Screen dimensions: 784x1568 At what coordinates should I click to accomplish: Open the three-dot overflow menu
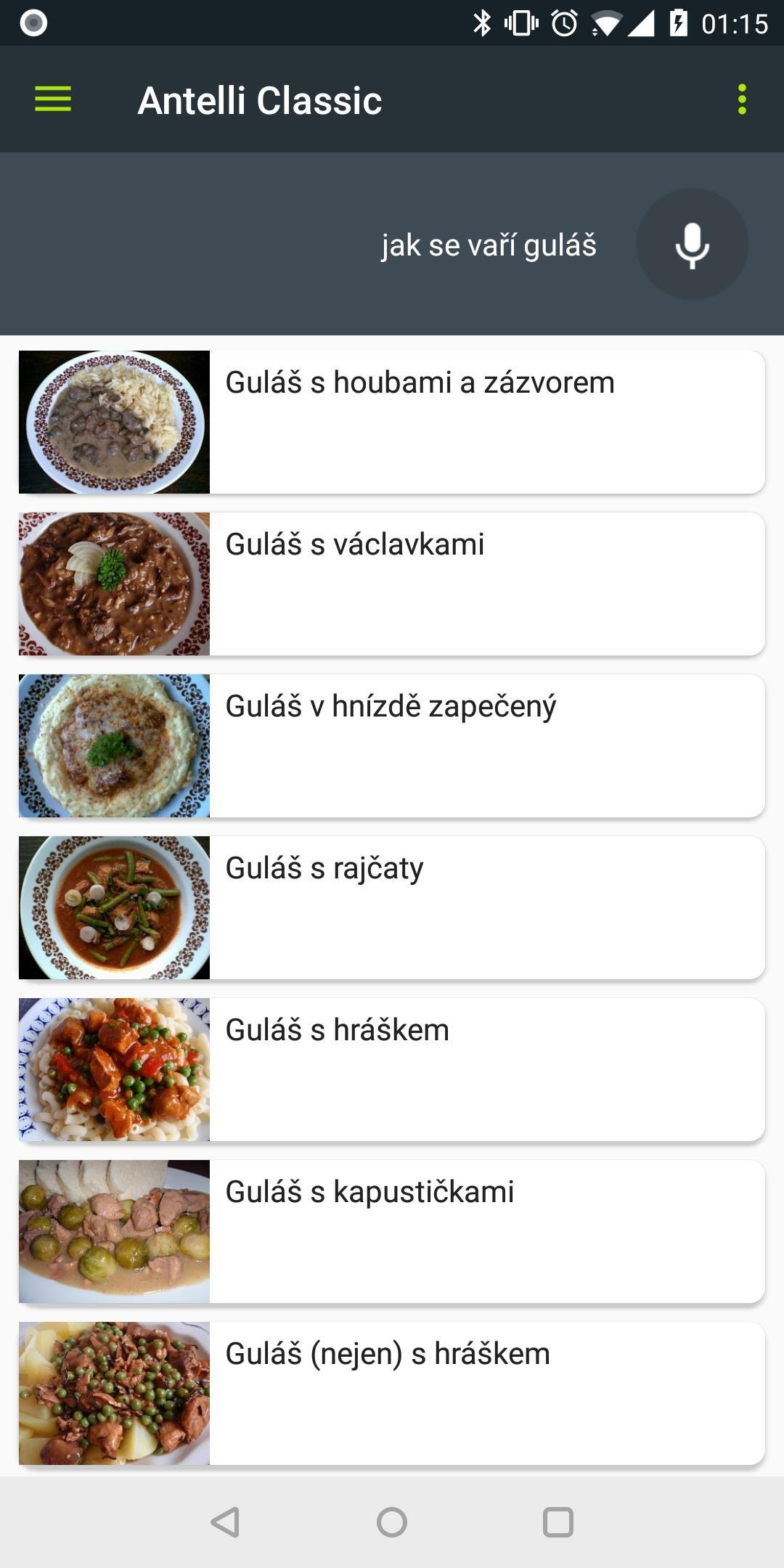pos(742,99)
